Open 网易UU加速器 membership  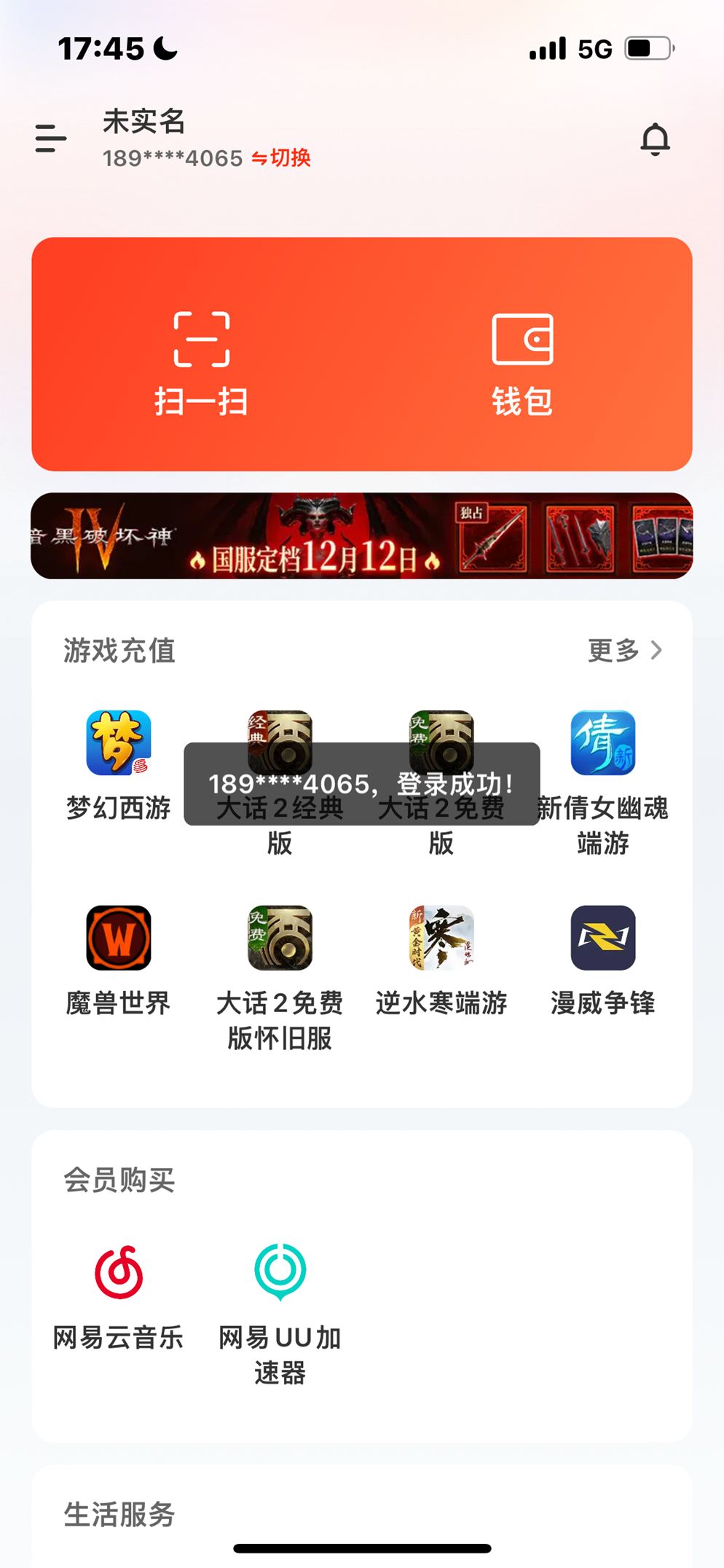point(280,1304)
